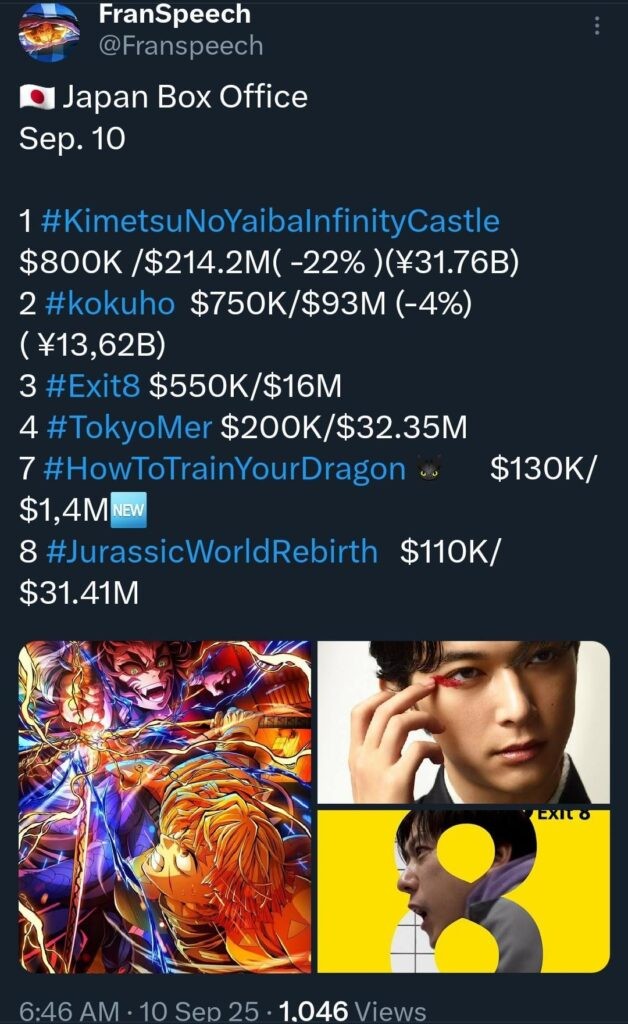View the Demon Slayer anime image

[x=164, y=806]
